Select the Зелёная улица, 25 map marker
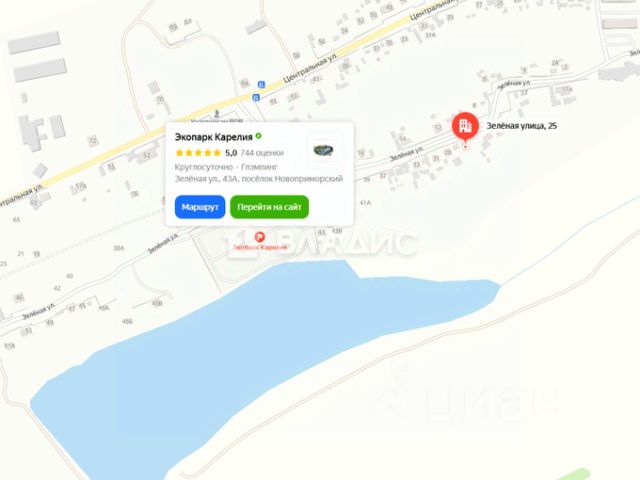640x480 pixels. (x=464, y=127)
